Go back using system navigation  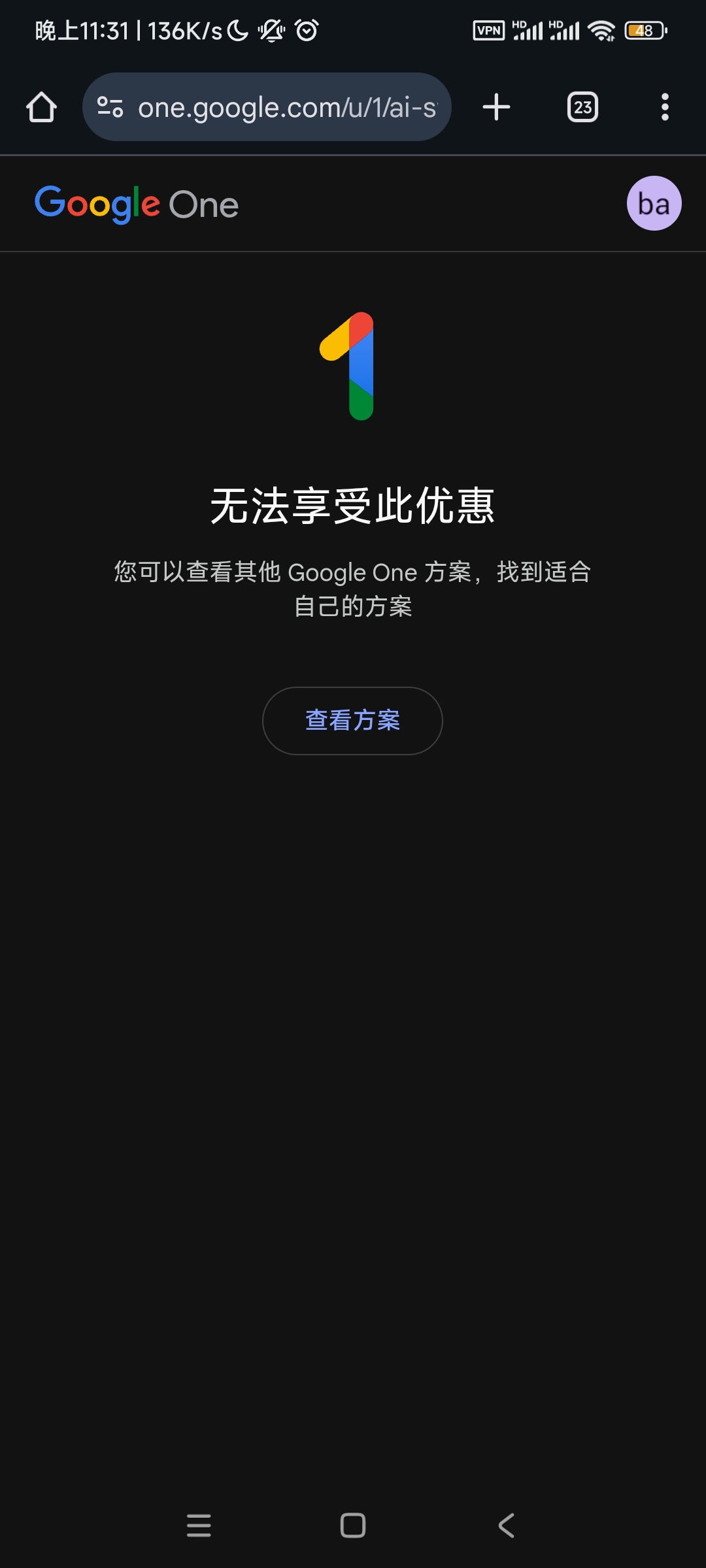tap(507, 1526)
